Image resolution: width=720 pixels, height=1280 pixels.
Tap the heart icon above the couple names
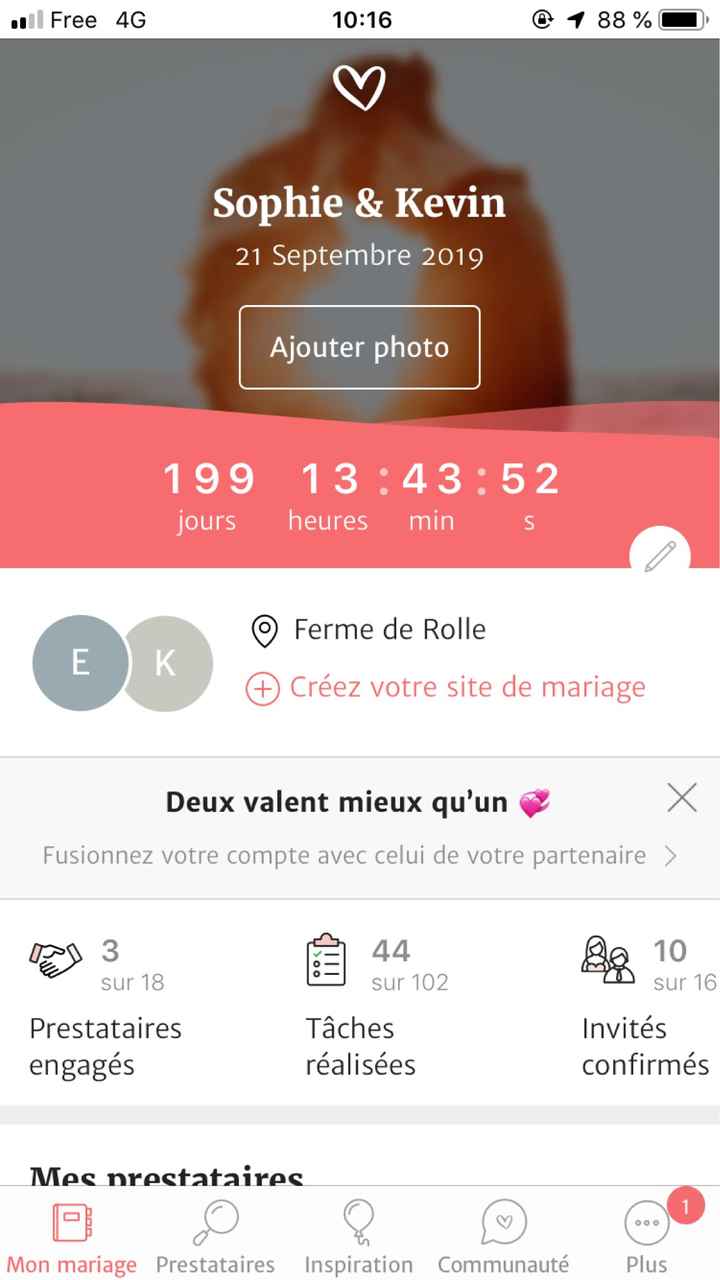(x=359, y=88)
